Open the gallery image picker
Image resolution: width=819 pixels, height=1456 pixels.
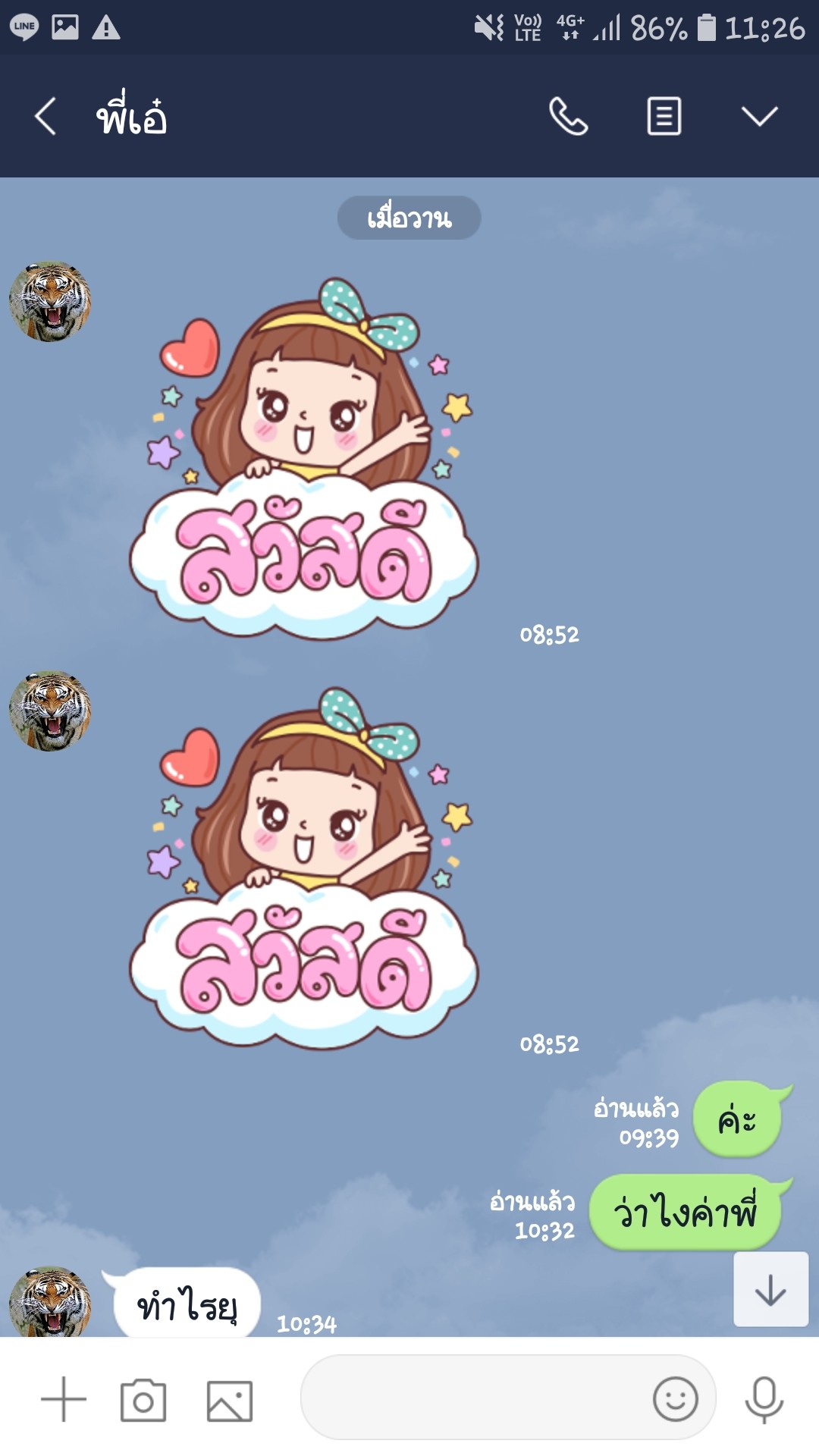pos(230,1401)
